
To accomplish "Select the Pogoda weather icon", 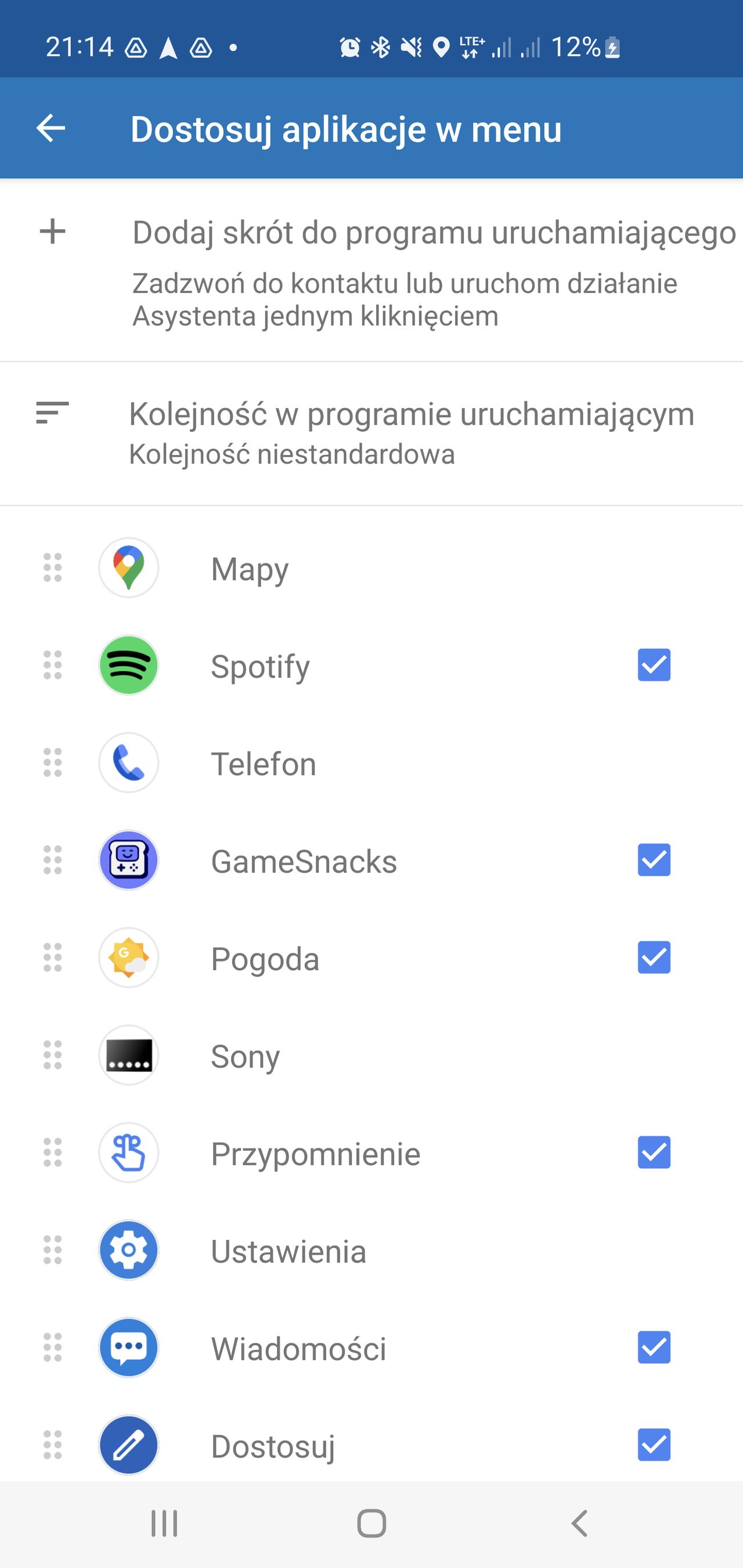I will coord(128,958).
